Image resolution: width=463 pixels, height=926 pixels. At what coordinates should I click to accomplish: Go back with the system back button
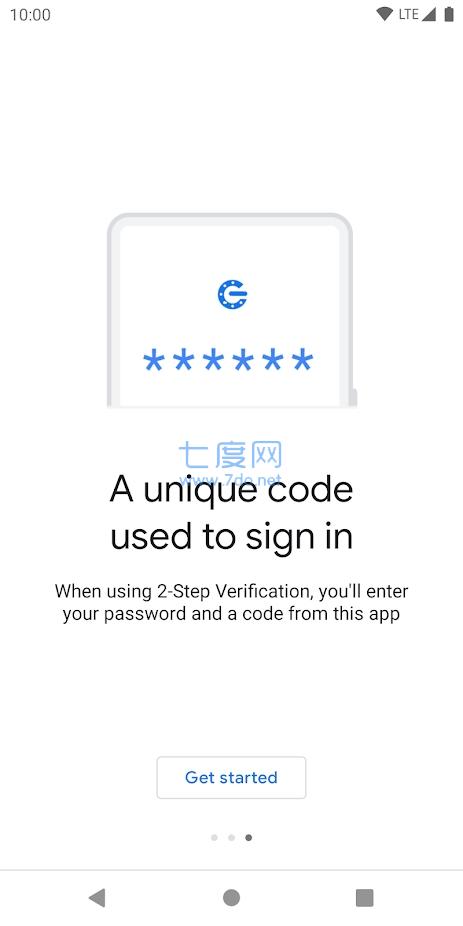point(97,898)
